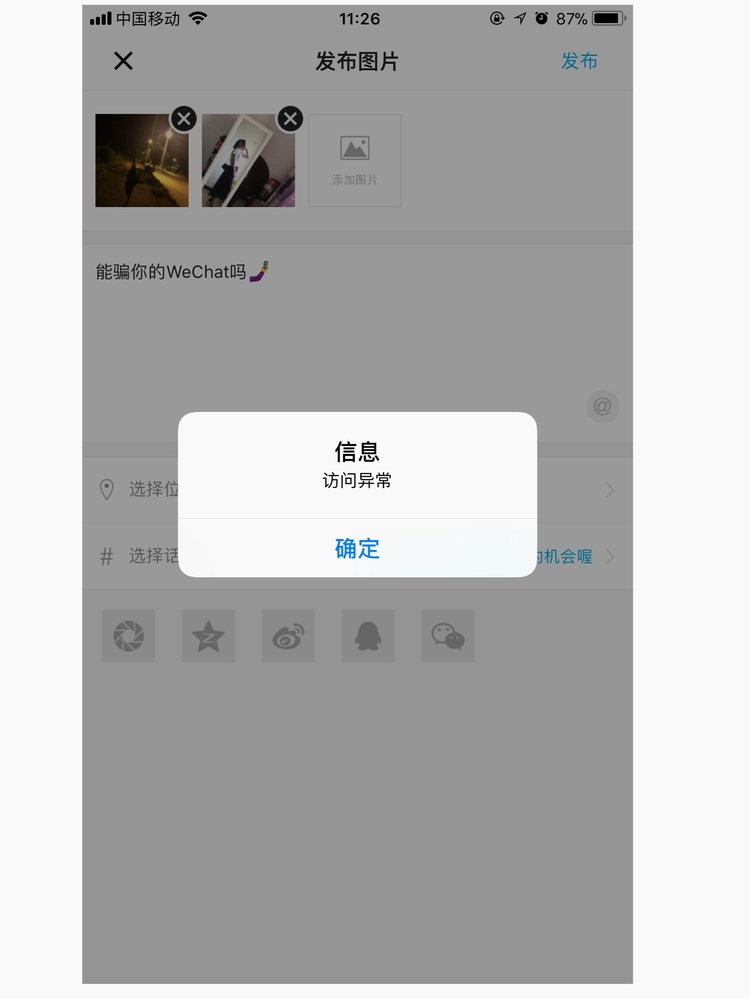Screen dimensions: 750x999
Task: Confirm the dialog by tapping 确定
Action: coord(357,548)
